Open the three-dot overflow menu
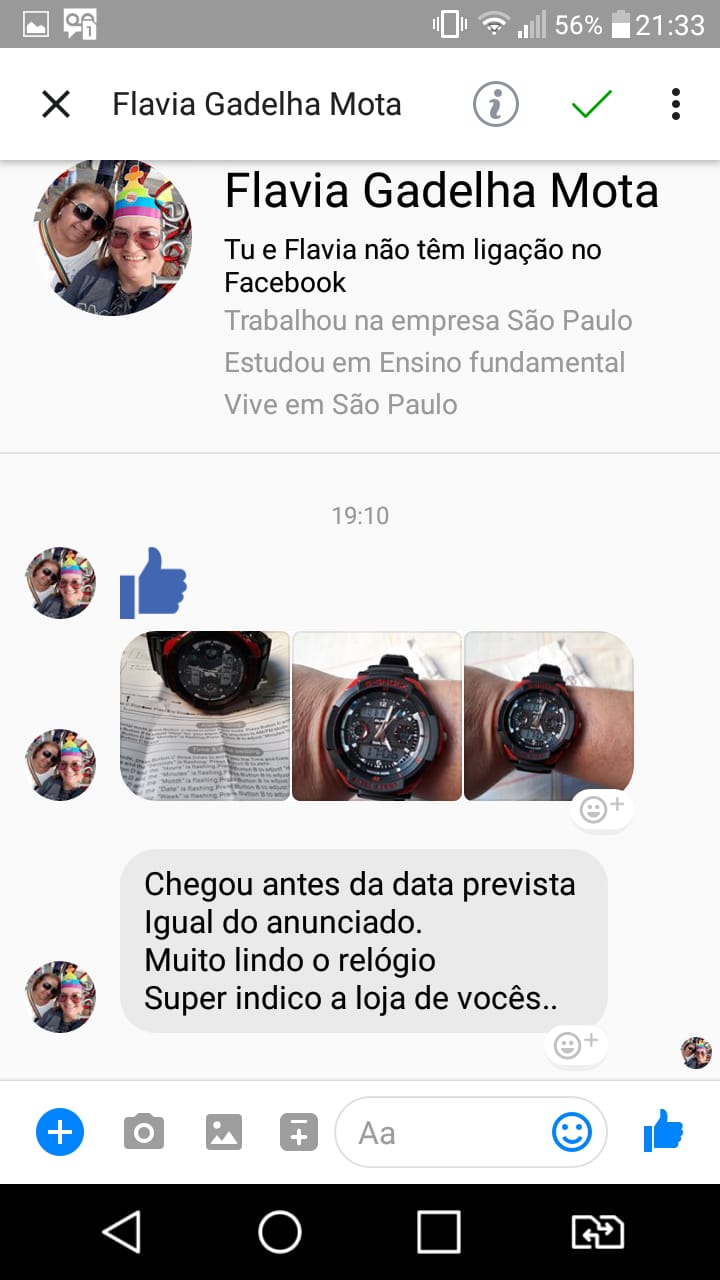Image resolution: width=720 pixels, height=1280 pixels. (x=676, y=104)
